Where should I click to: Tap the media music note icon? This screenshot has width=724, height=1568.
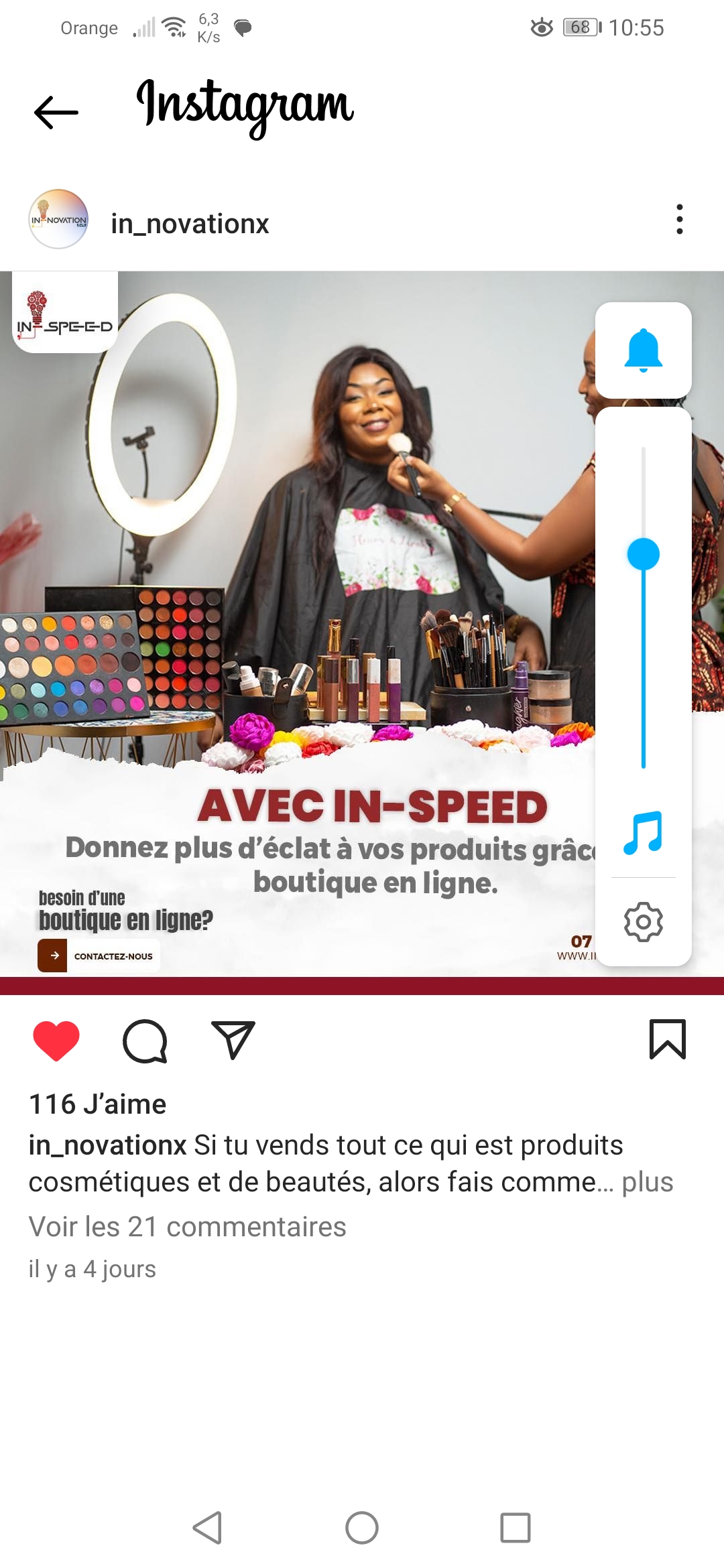tap(643, 833)
